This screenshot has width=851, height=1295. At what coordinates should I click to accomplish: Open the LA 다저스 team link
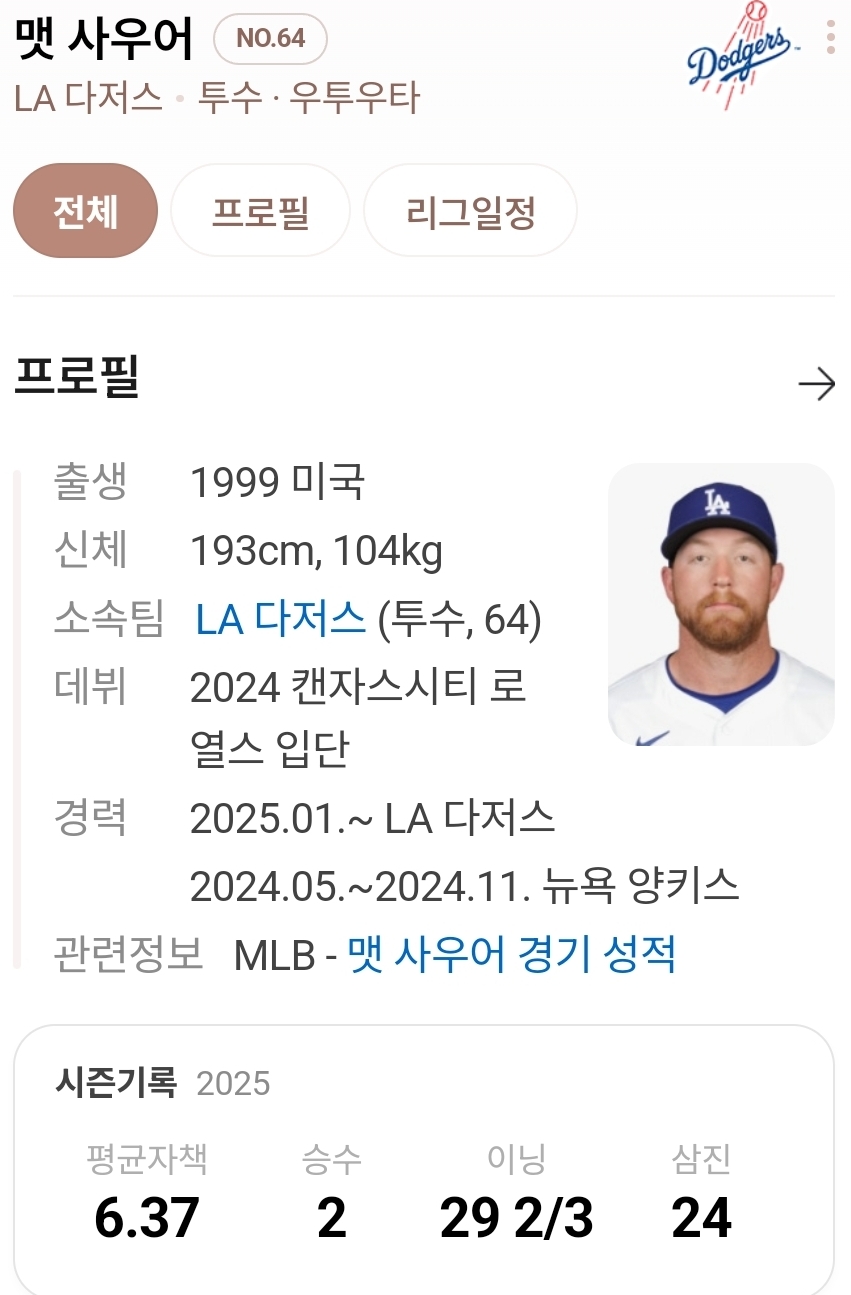(280, 621)
